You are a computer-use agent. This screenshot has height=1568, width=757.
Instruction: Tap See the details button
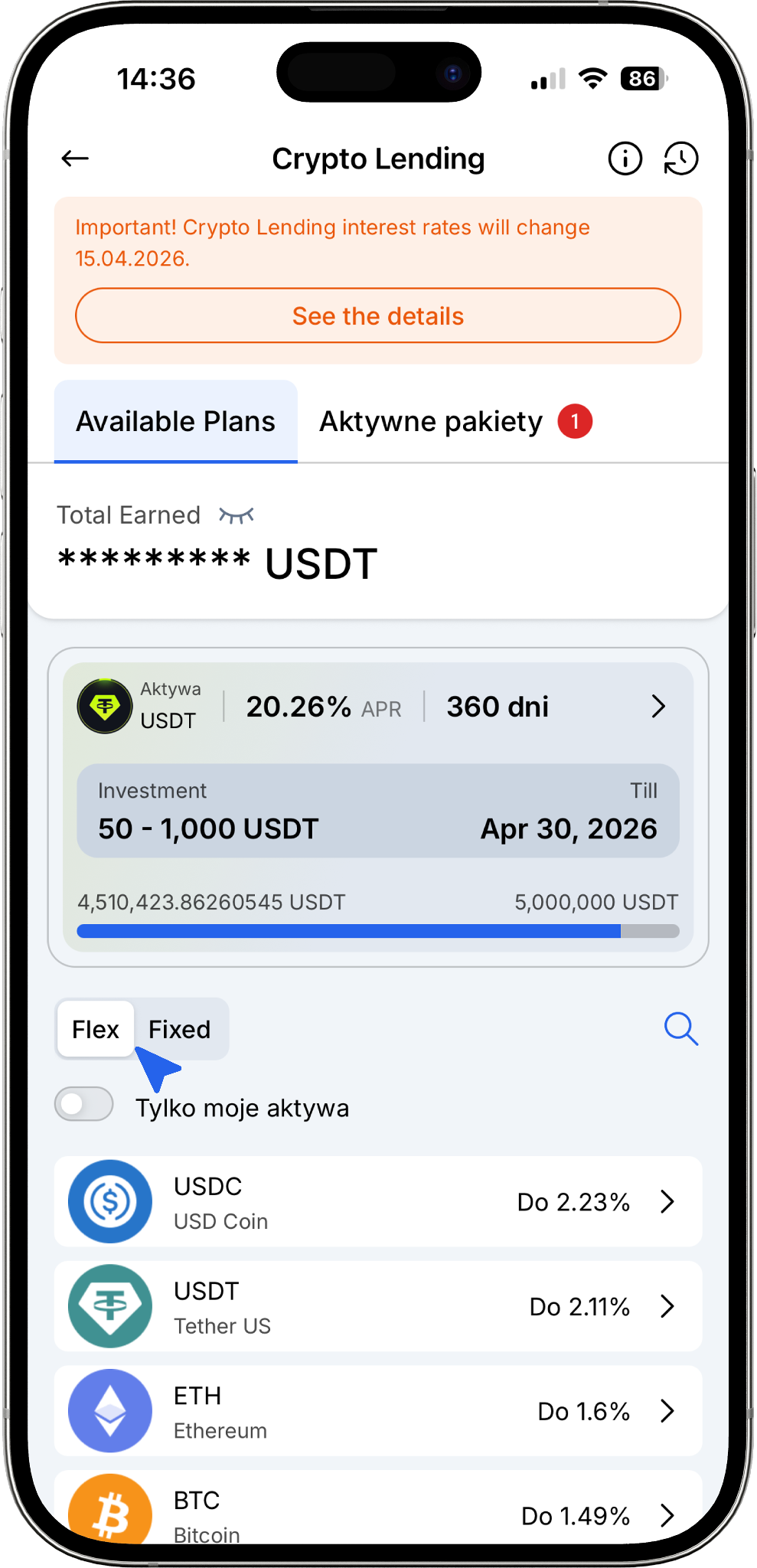[378, 315]
